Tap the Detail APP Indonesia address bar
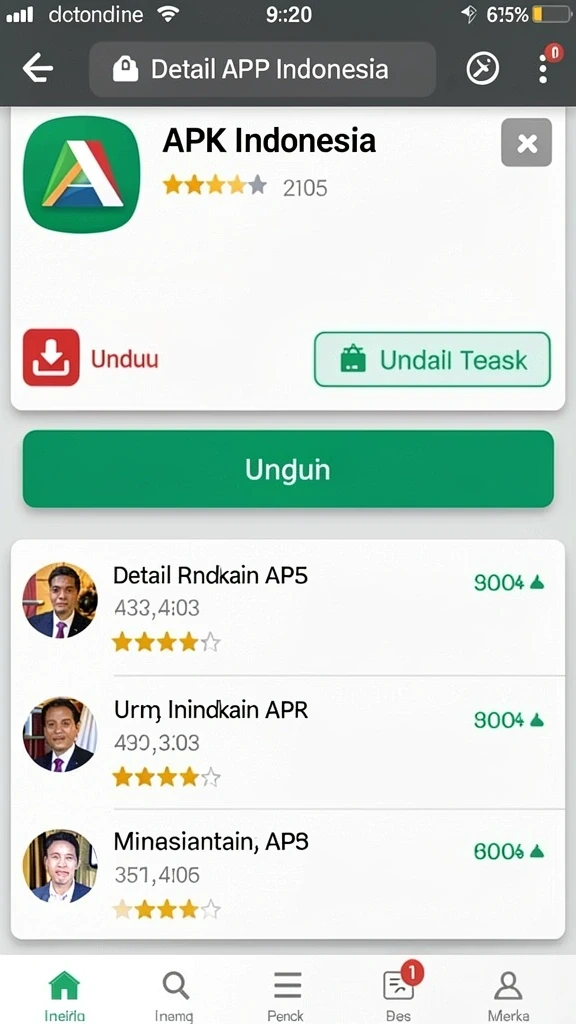 coord(263,69)
